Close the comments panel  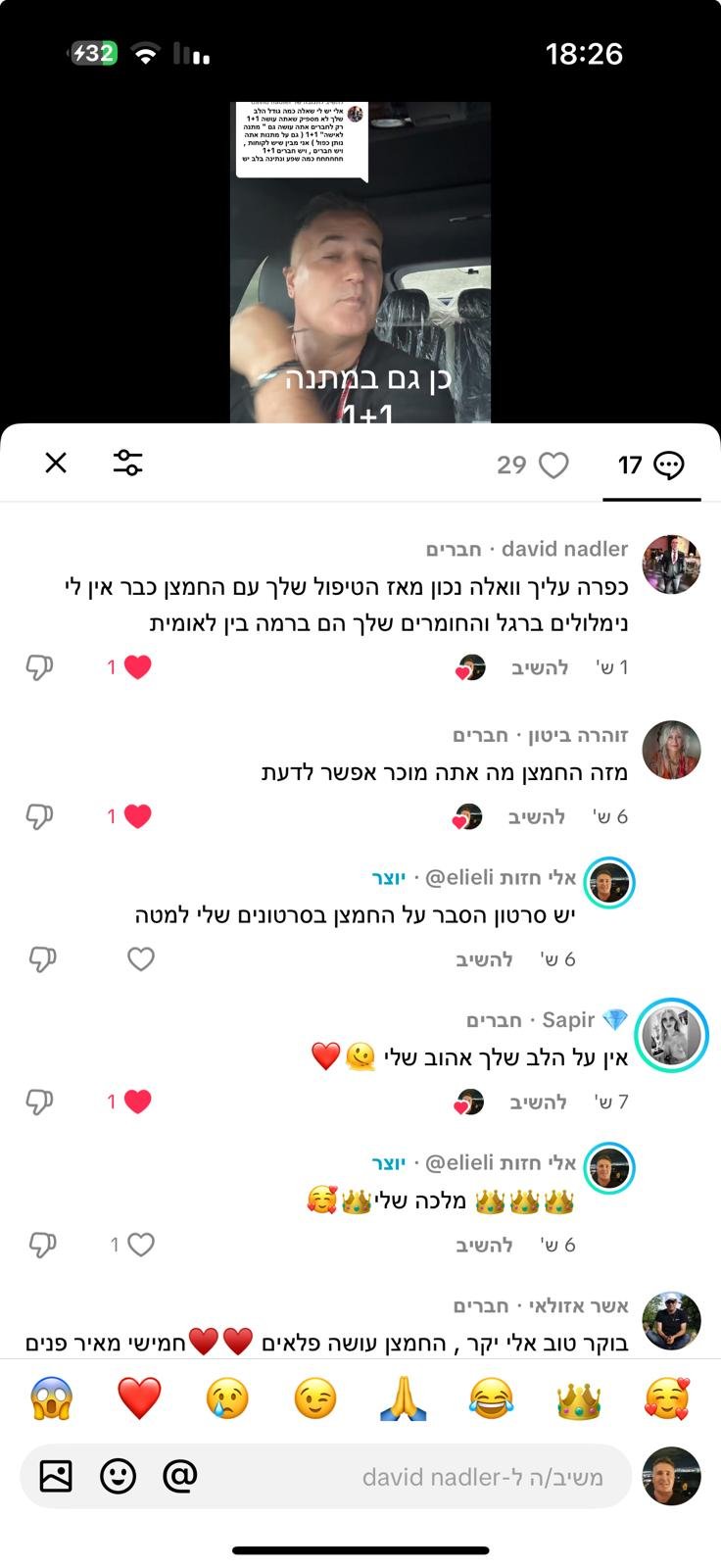(56, 463)
